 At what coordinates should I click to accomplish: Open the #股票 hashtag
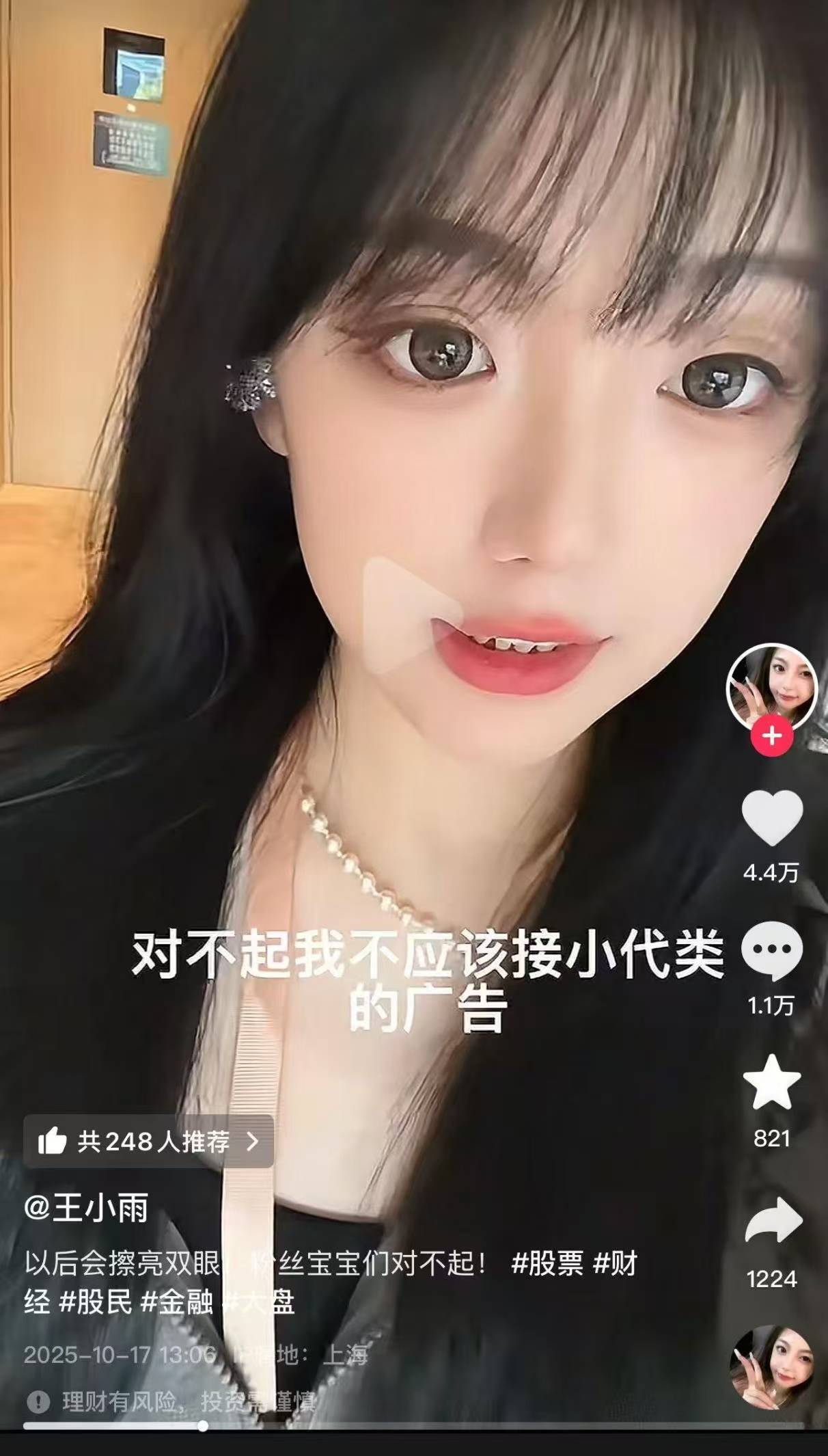[547, 1263]
